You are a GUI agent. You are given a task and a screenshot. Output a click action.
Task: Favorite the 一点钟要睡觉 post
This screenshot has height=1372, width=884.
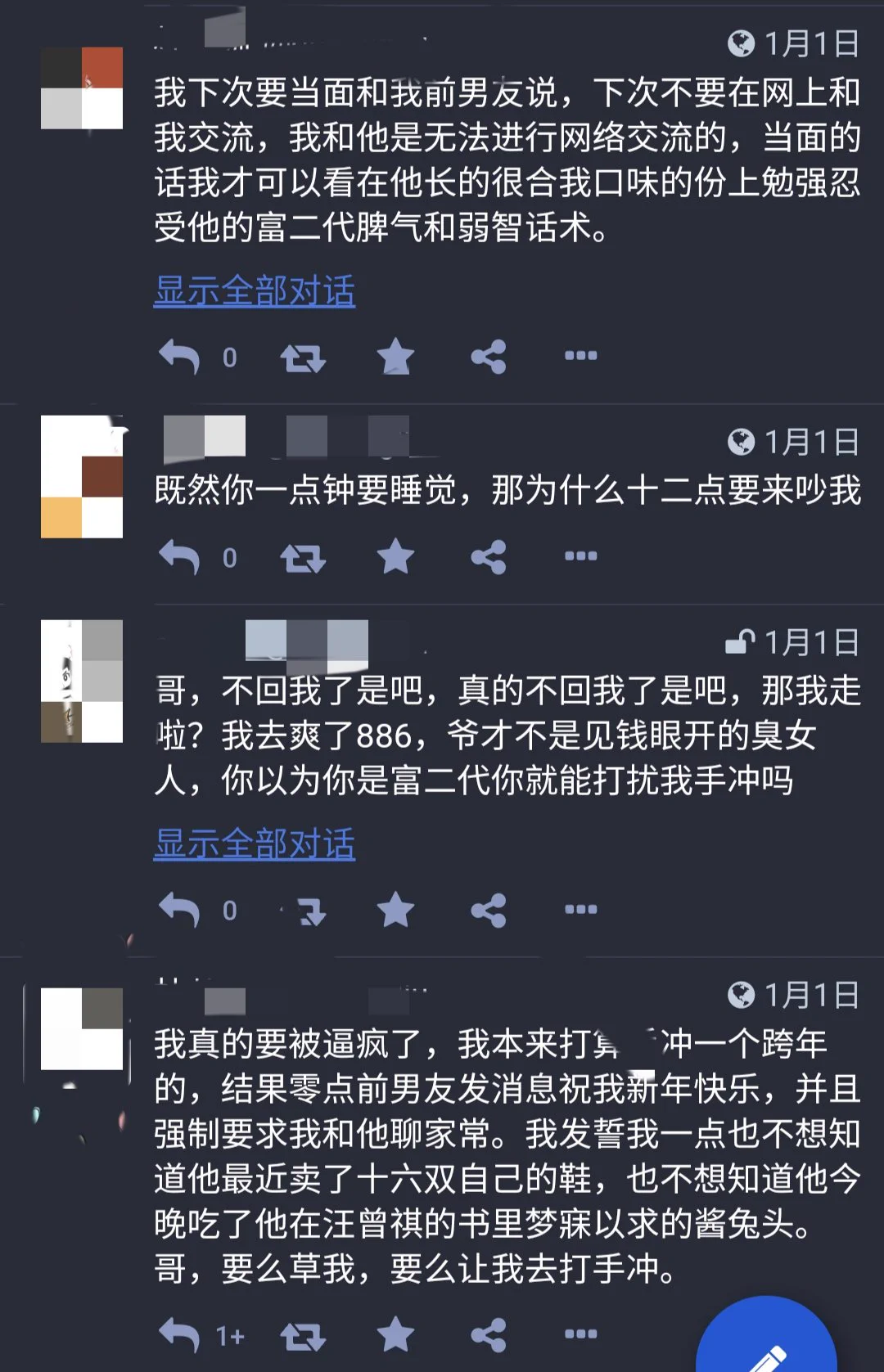(395, 557)
